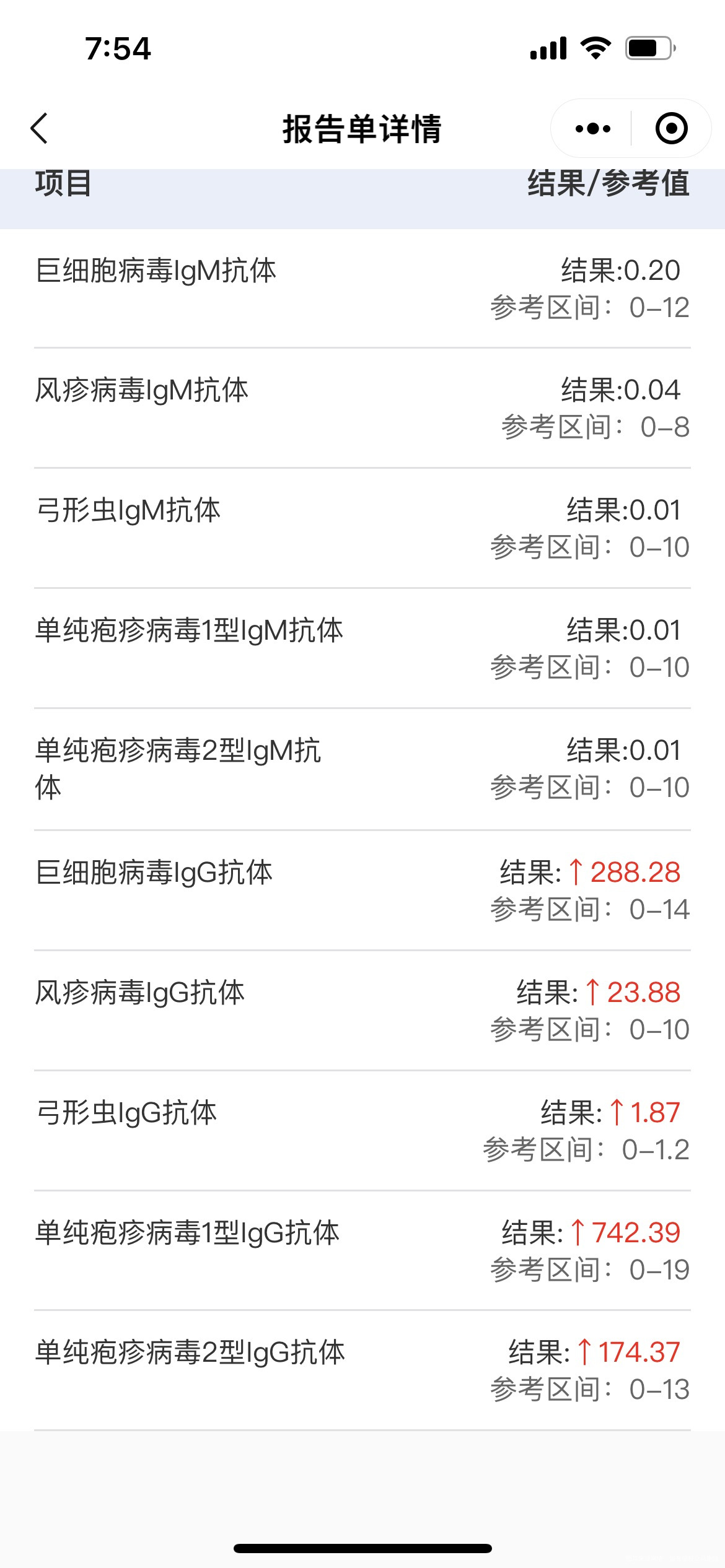Open the three-dot more options menu
The height and width of the screenshot is (1568, 725).
(x=593, y=129)
